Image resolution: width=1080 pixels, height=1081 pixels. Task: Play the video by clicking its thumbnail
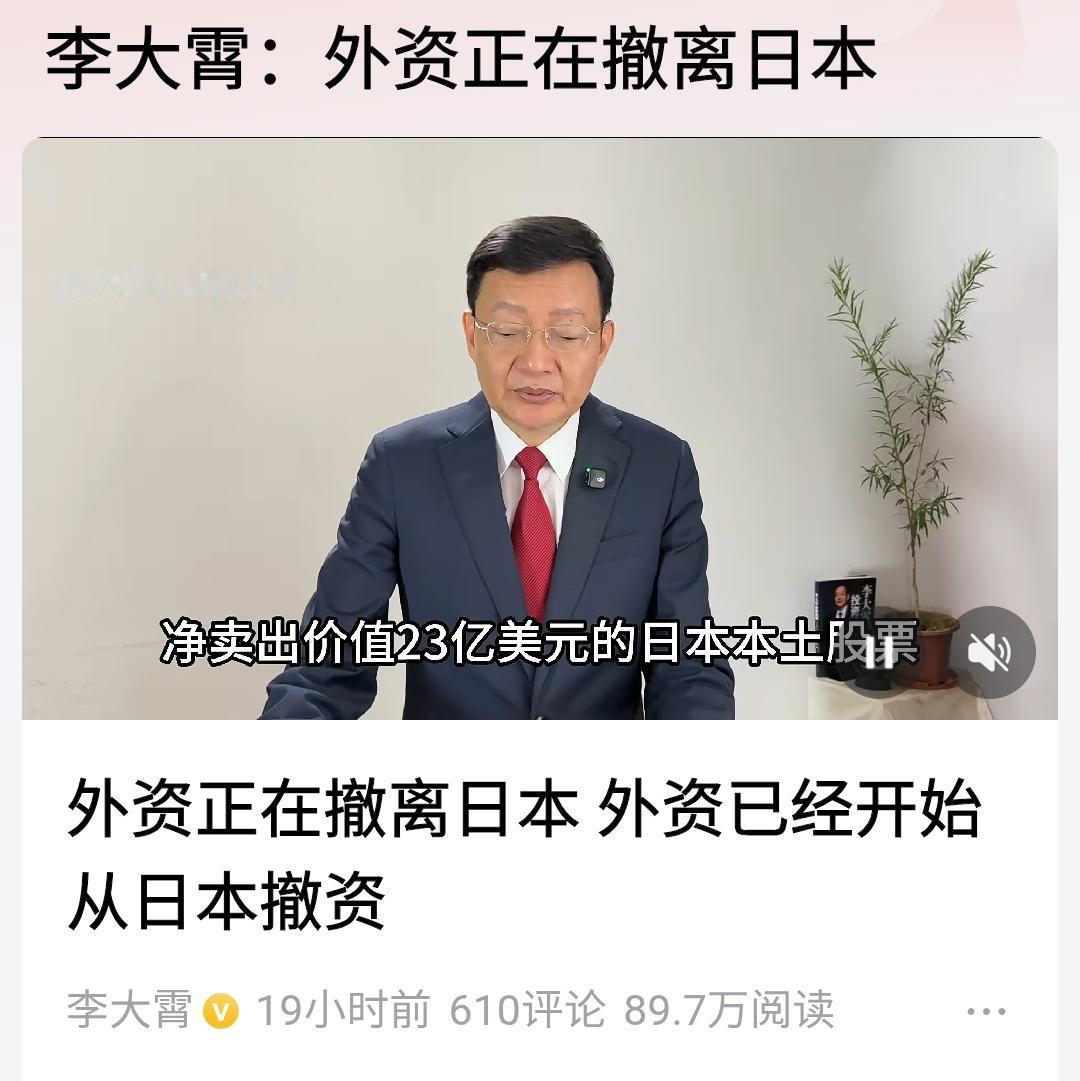coord(540,430)
